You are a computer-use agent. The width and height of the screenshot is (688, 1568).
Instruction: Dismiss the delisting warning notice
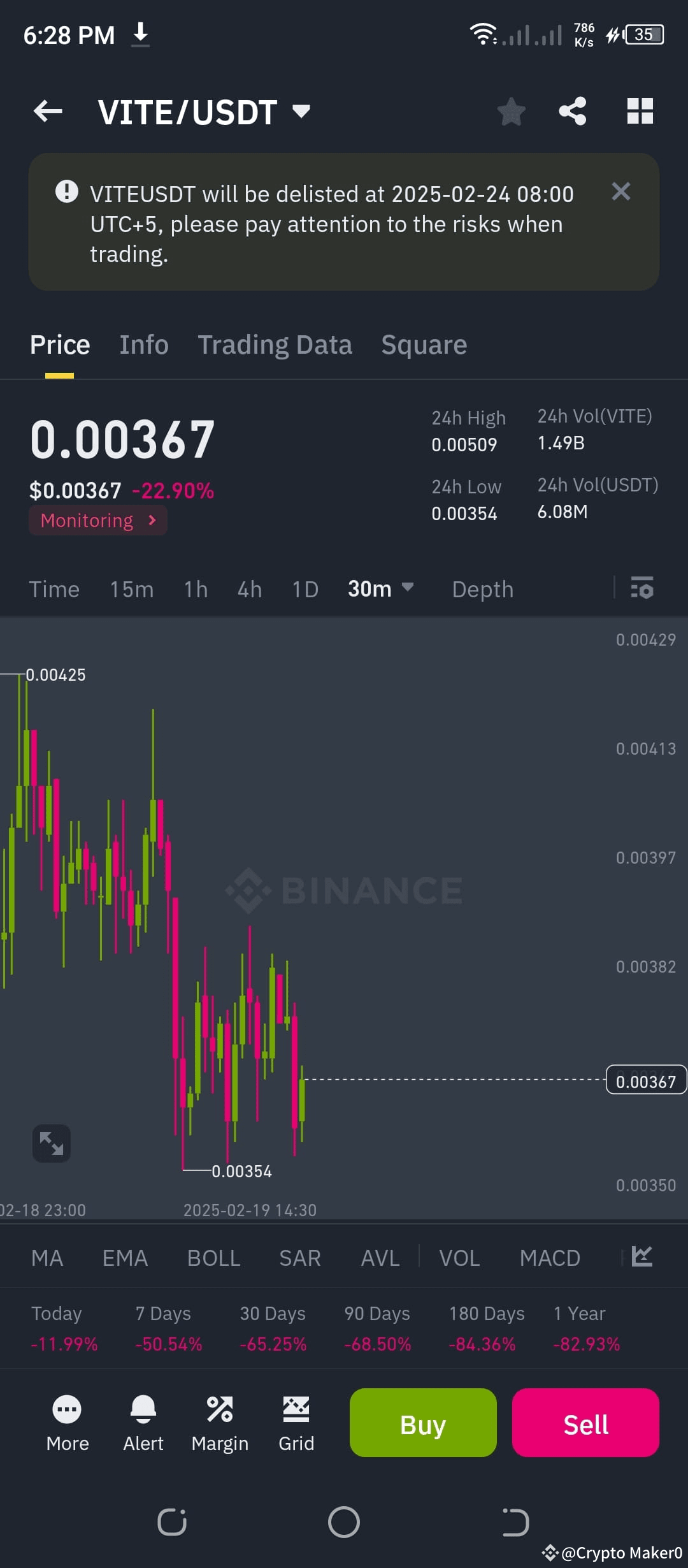620,192
